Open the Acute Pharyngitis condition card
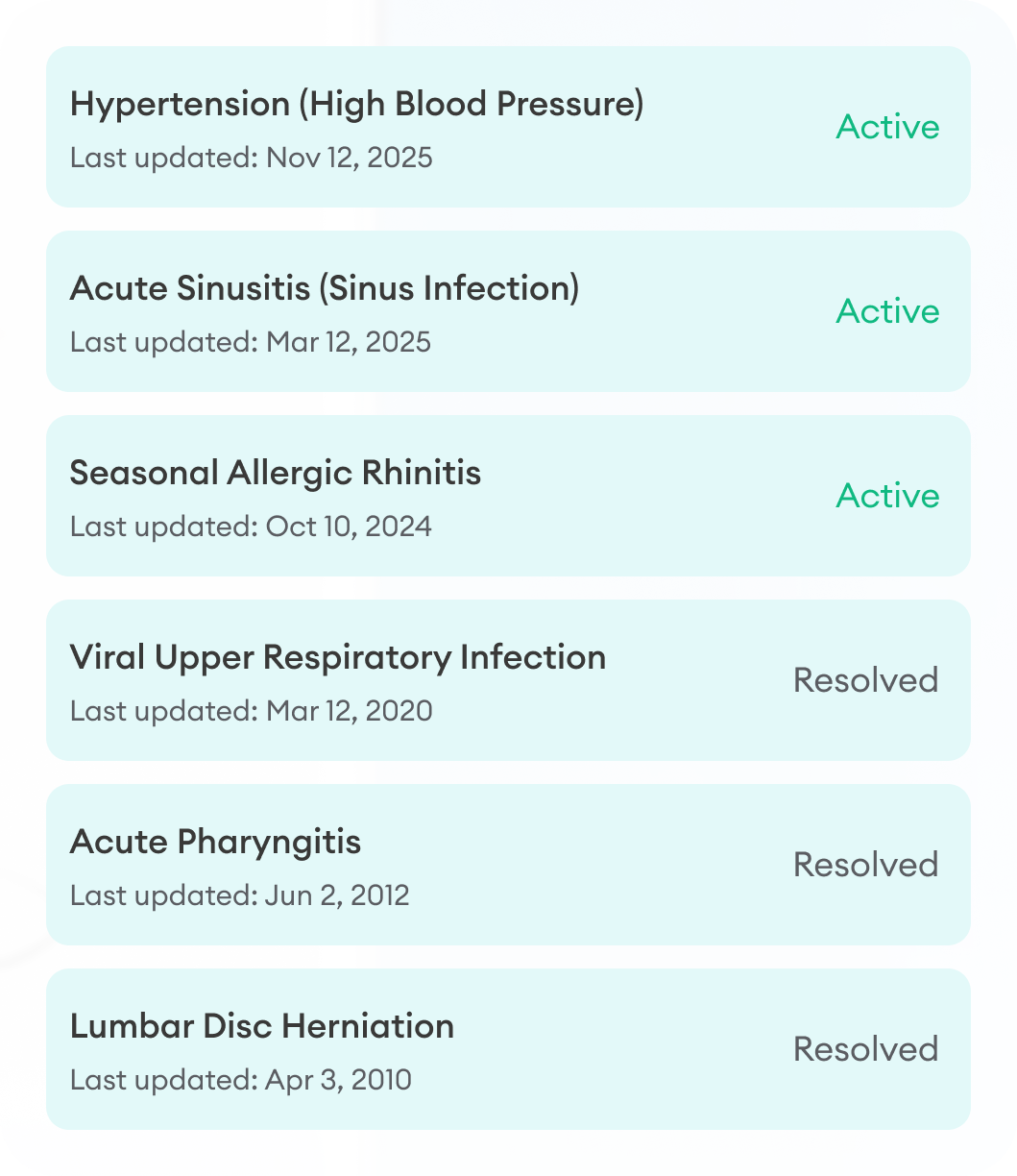Screen dimensions: 1017x1176 point(508,864)
